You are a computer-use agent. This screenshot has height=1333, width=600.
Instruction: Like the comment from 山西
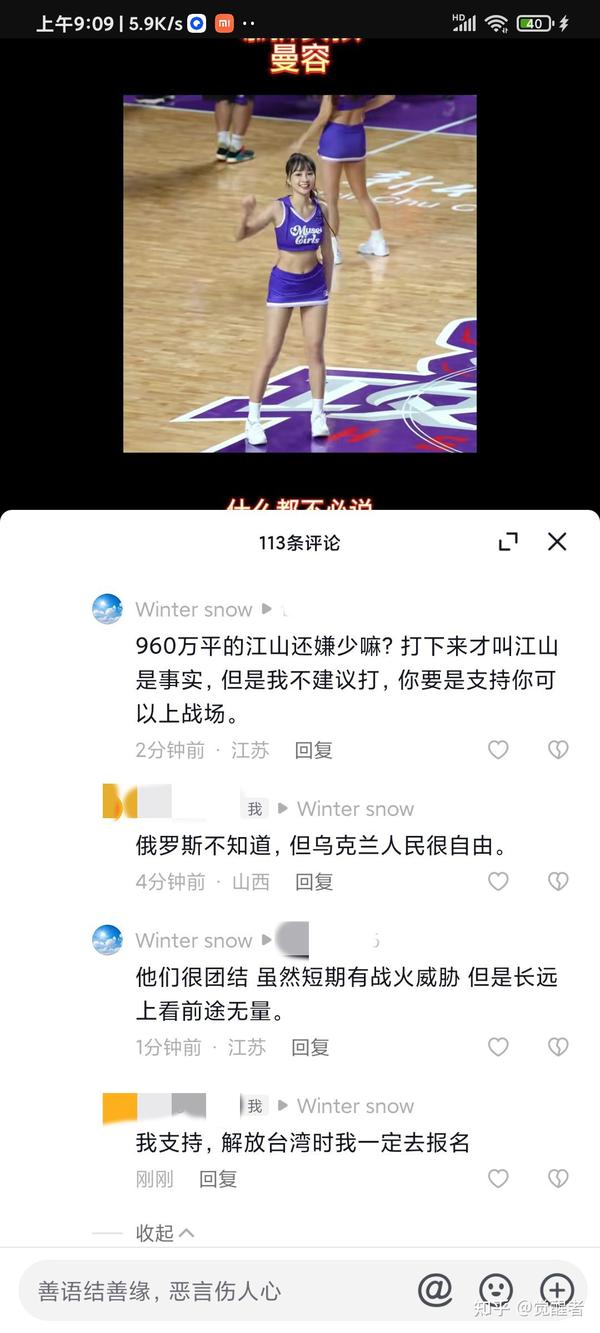498,882
